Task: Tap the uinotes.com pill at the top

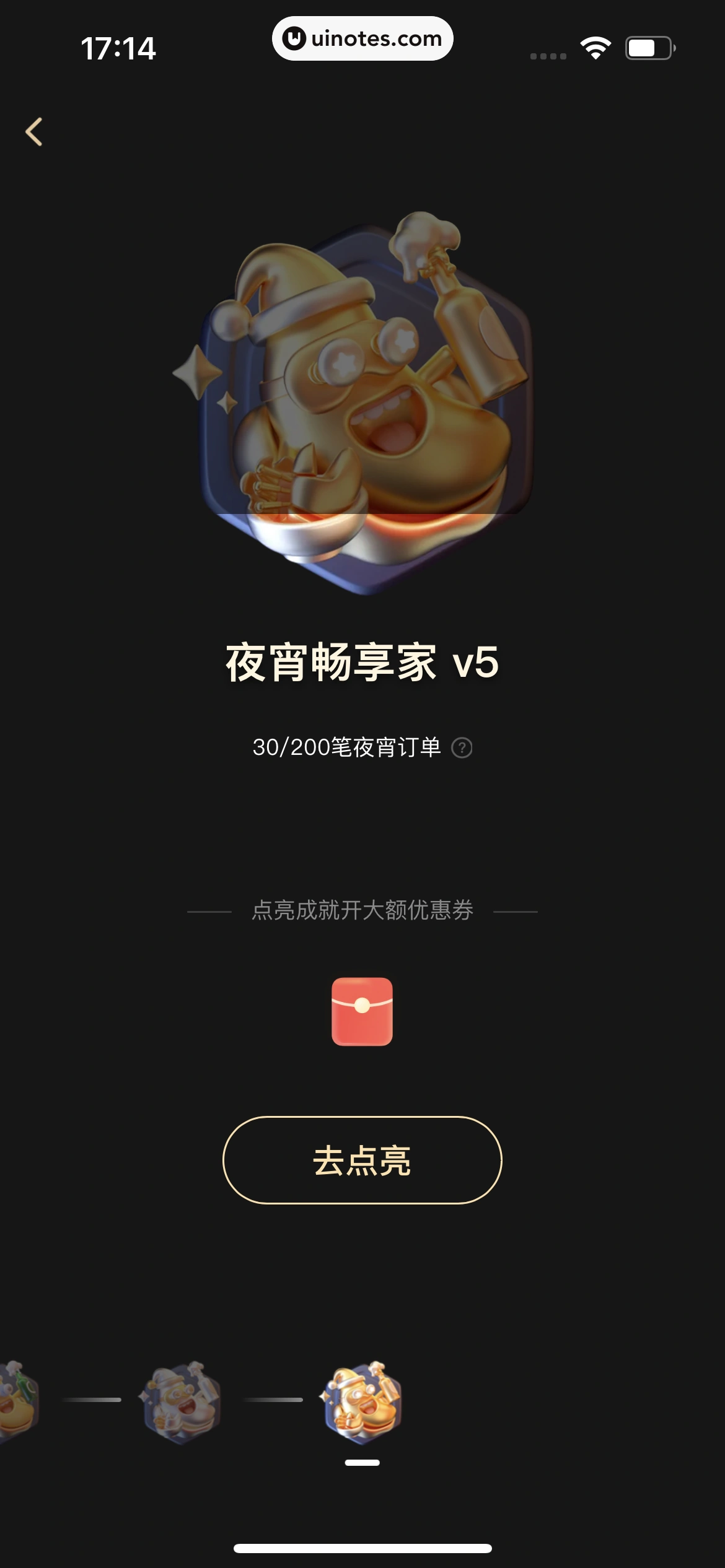Action: coord(362,39)
